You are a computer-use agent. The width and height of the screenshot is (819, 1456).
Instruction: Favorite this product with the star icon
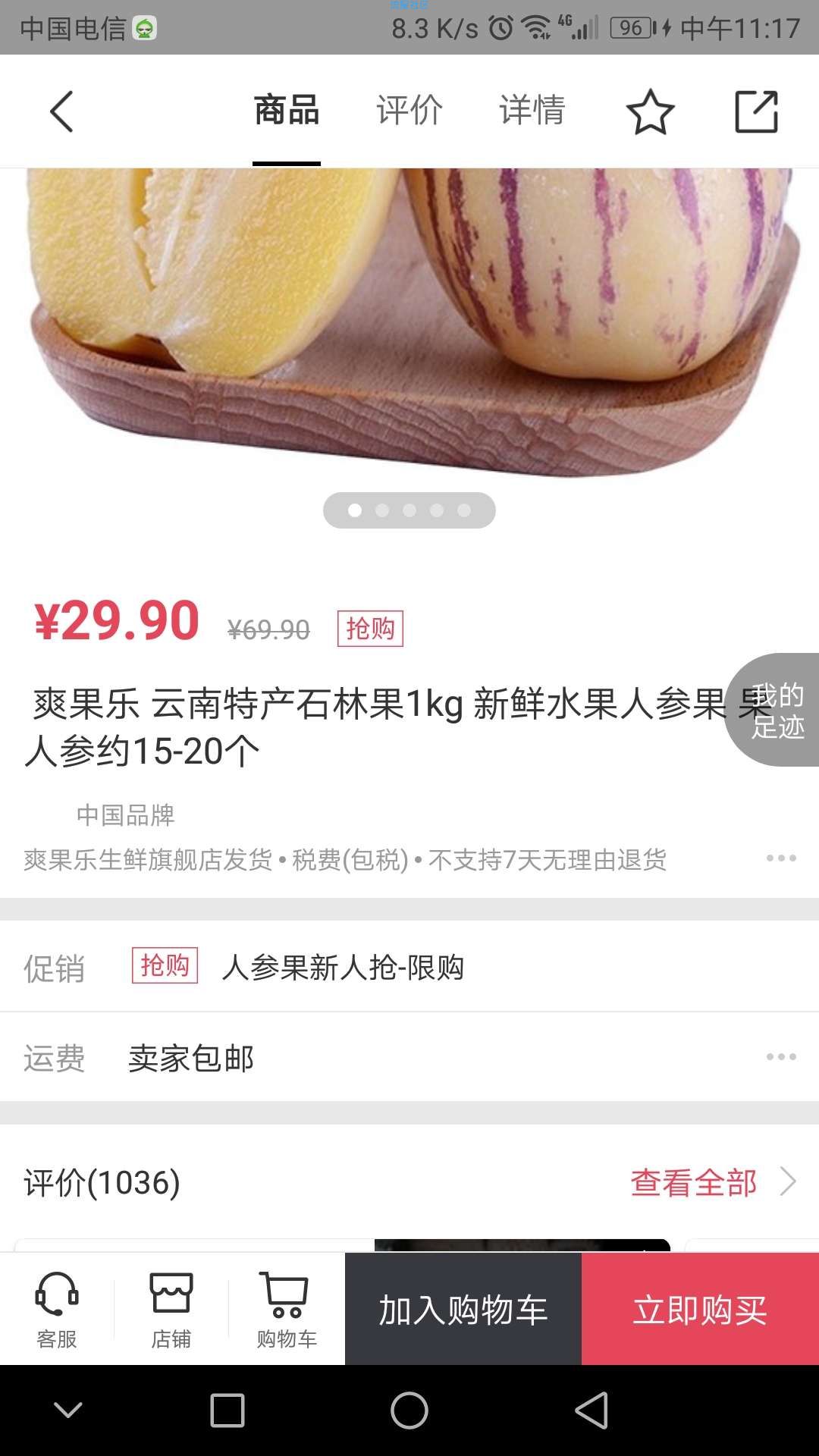(x=651, y=111)
